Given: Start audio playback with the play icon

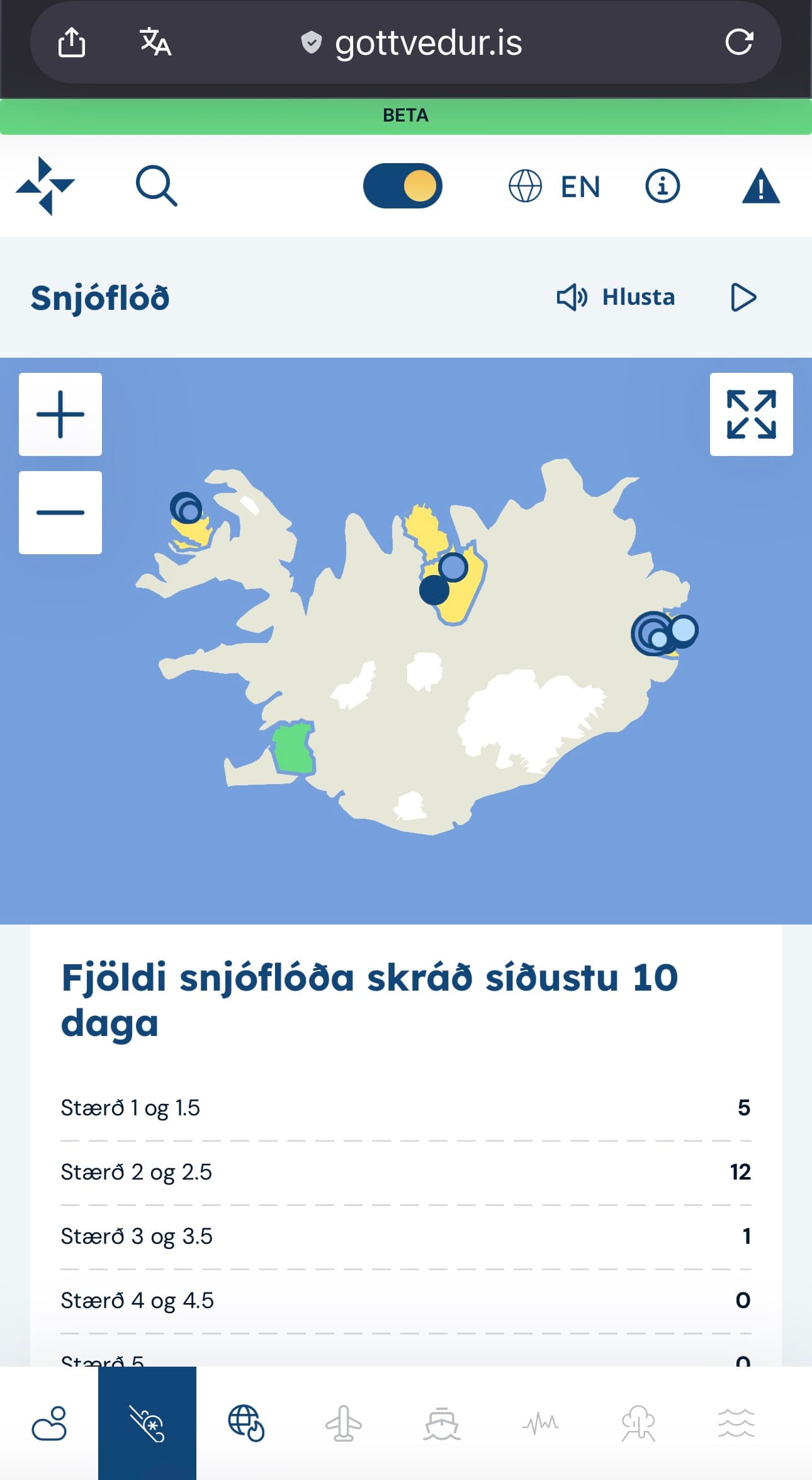Looking at the screenshot, I should (743, 297).
